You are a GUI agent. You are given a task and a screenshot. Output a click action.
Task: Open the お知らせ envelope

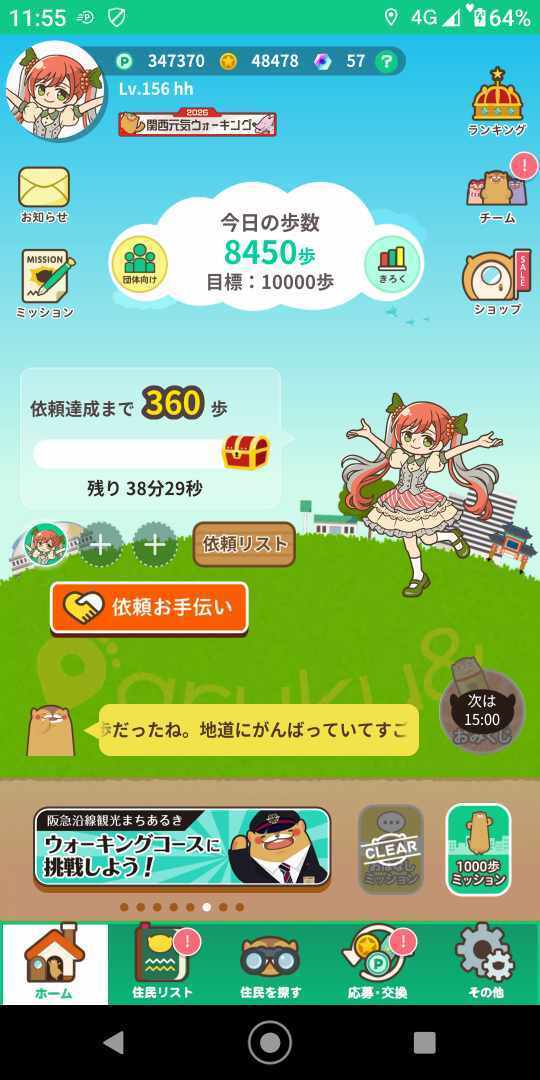pos(44,195)
